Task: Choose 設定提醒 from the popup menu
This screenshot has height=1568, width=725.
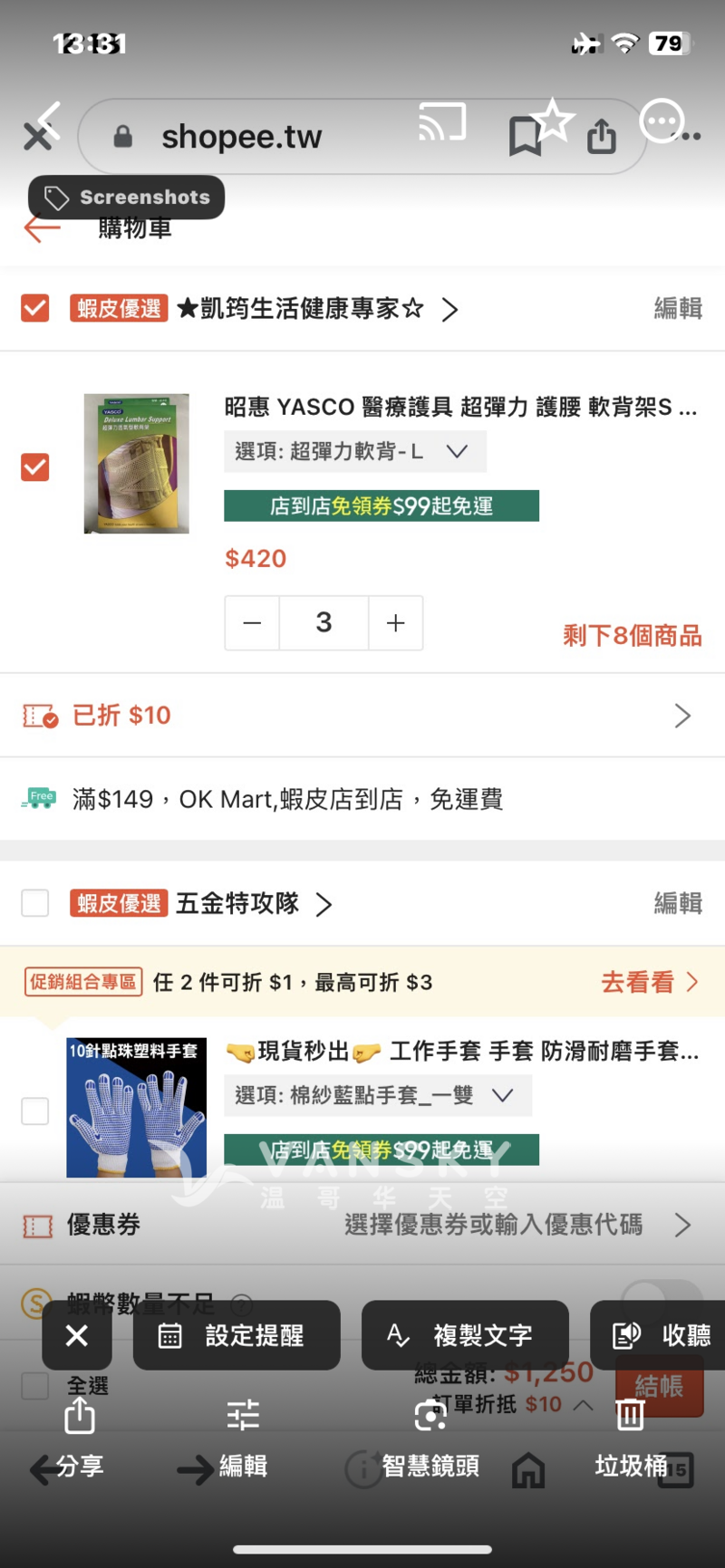Action: point(237,1335)
